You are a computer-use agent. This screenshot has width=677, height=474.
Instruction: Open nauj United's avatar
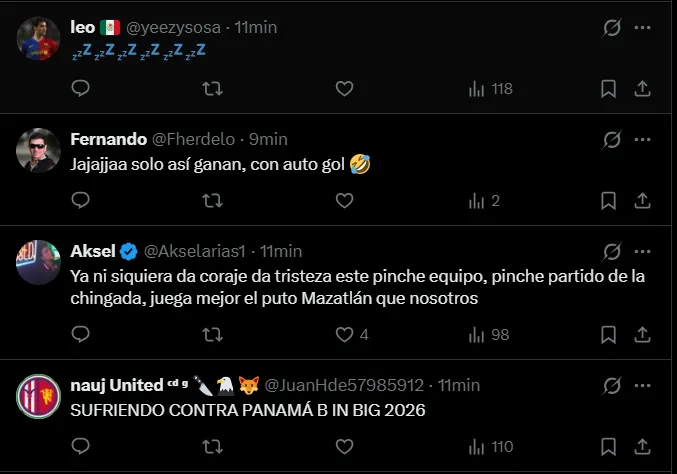pos(37,396)
